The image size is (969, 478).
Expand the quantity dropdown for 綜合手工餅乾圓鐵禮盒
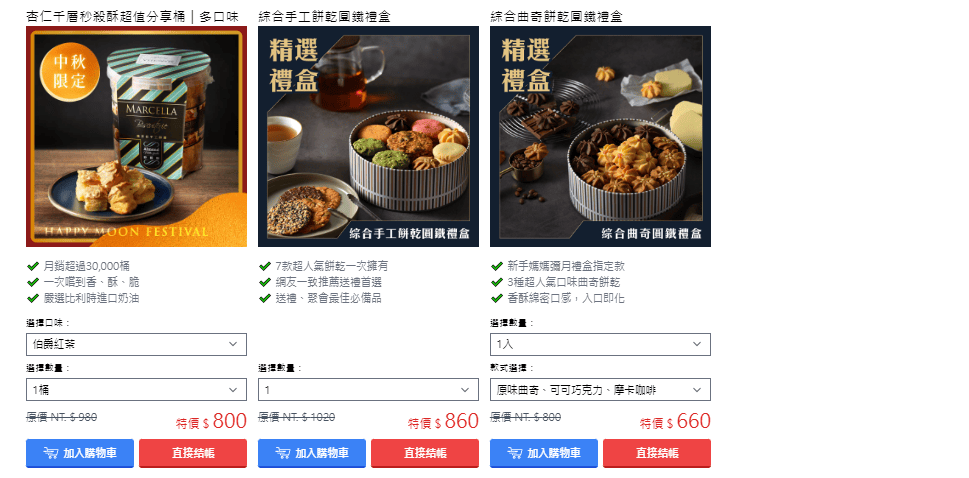(x=368, y=389)
